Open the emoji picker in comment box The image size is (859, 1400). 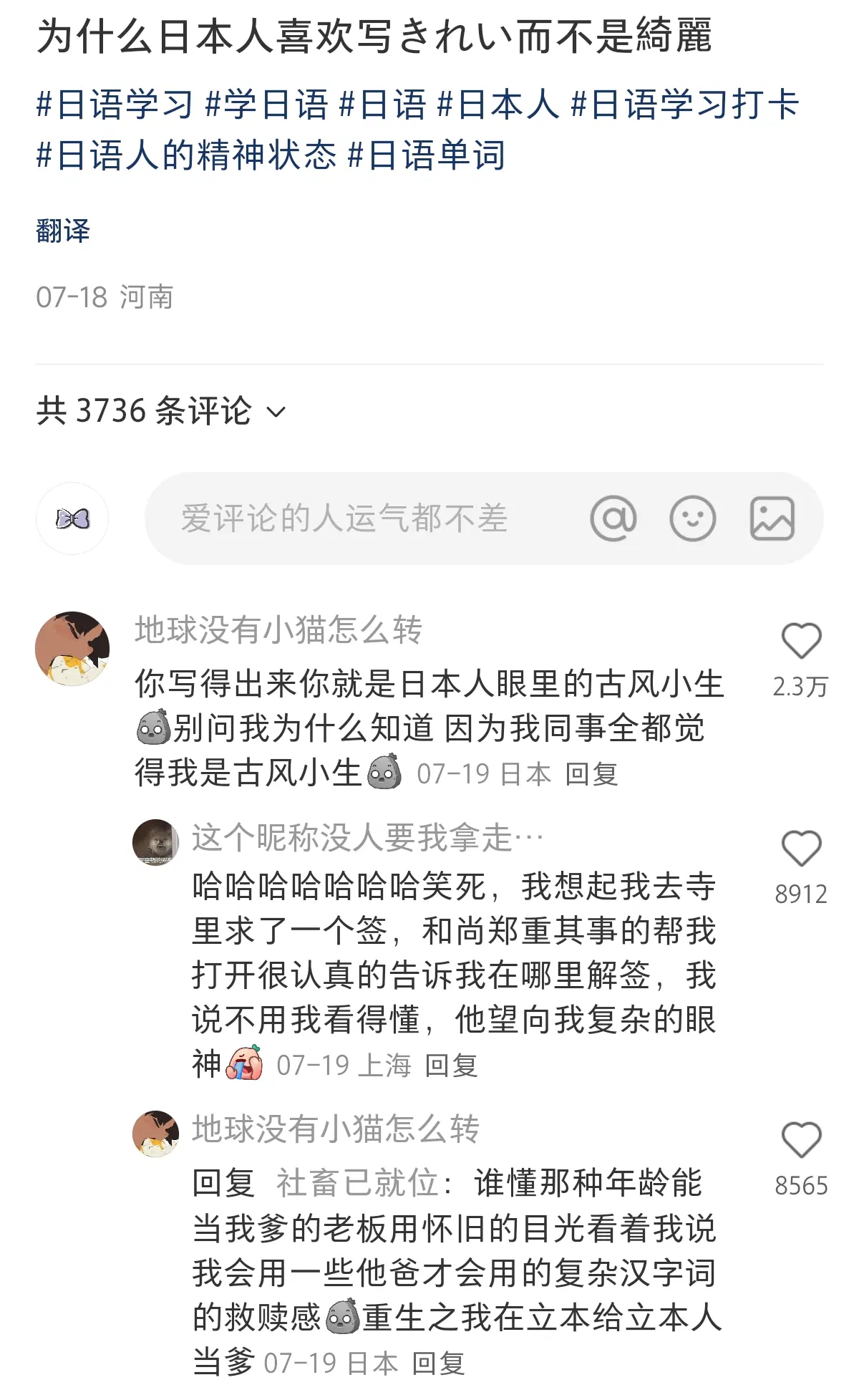(692, 518)
